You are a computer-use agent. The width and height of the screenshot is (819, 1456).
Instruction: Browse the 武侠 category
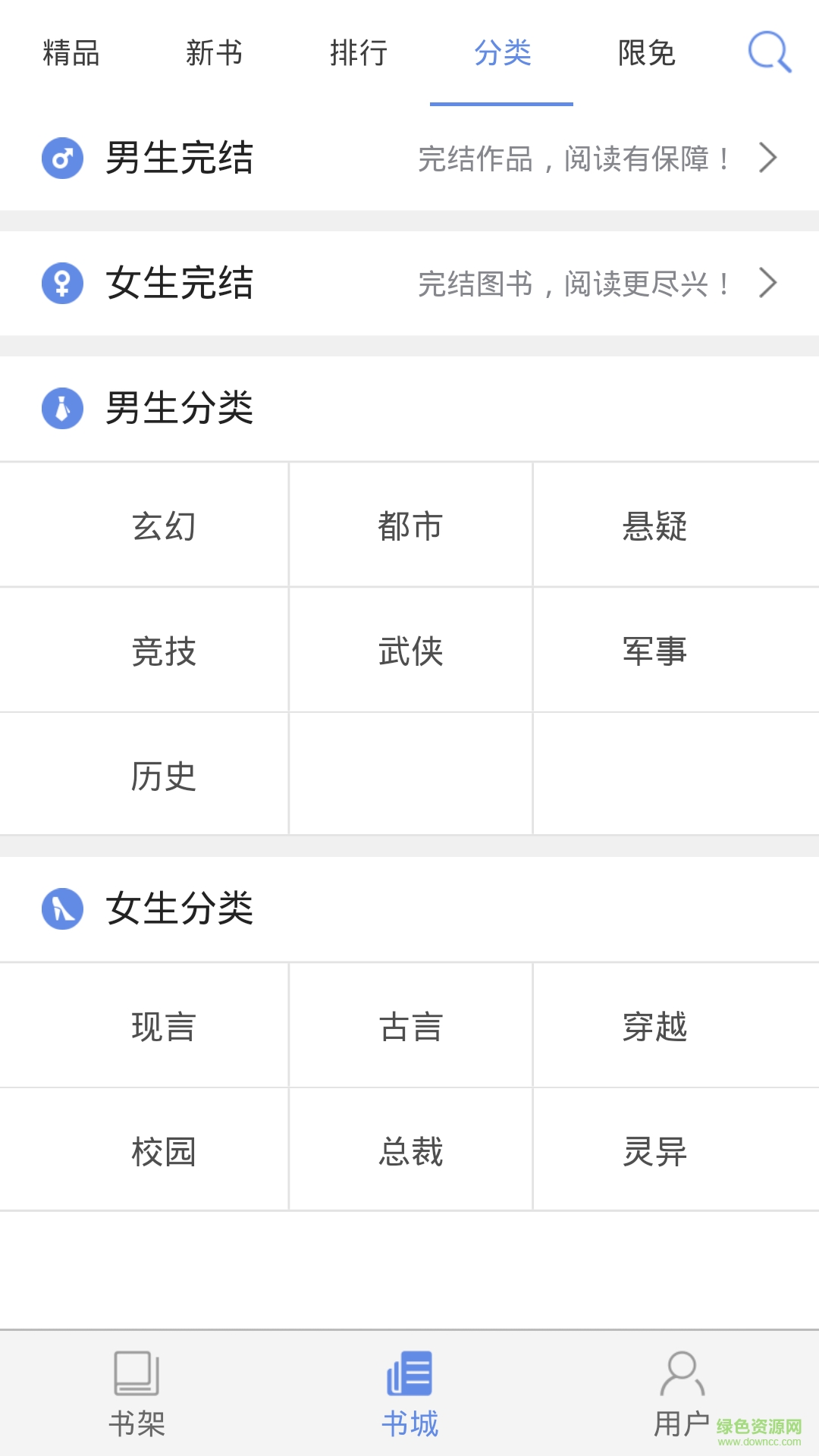410,651
